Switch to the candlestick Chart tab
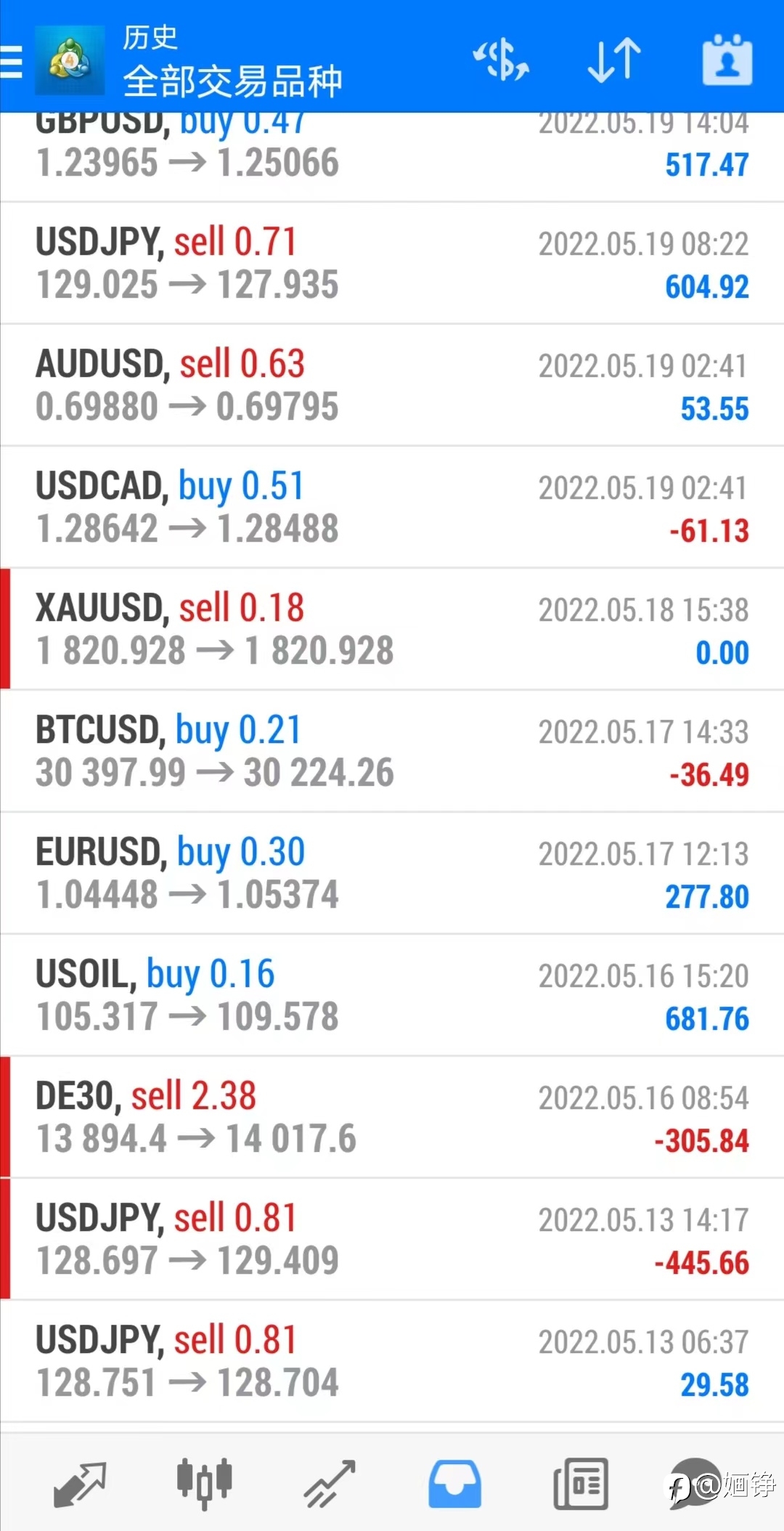Image resolution: width=784 pixels, height=1531 pixels. (205, 1484)
